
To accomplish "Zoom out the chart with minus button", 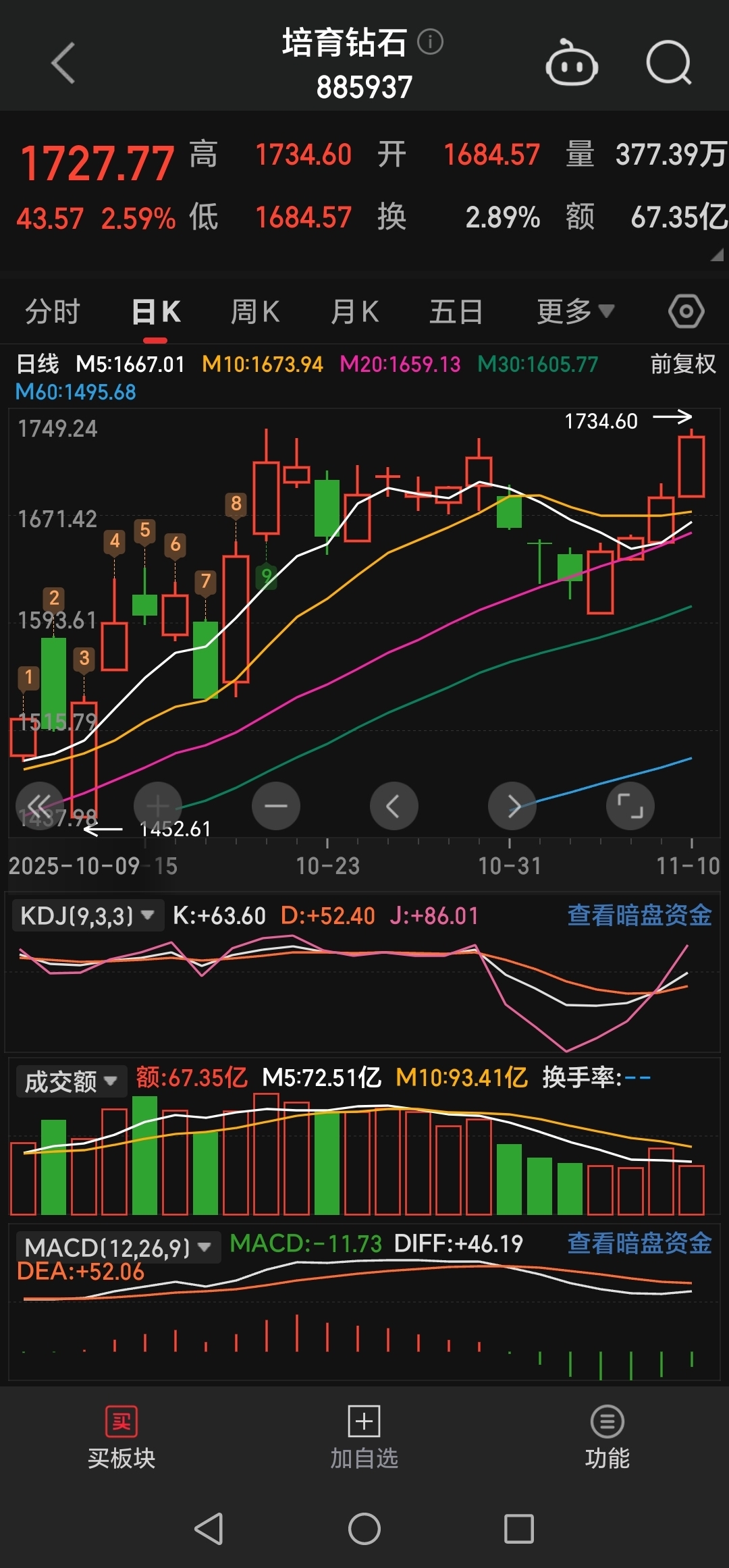I will tap(275, 806).
